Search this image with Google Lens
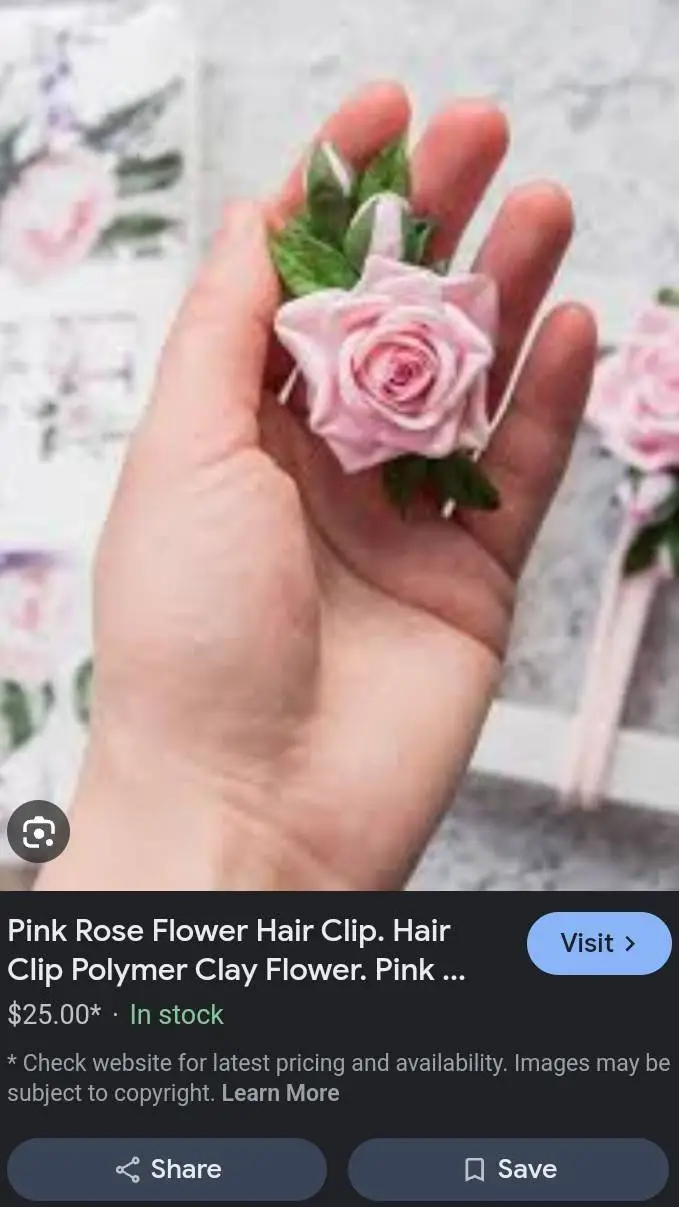Screen dimensions: 679x1207 click(x=38, y=832)
